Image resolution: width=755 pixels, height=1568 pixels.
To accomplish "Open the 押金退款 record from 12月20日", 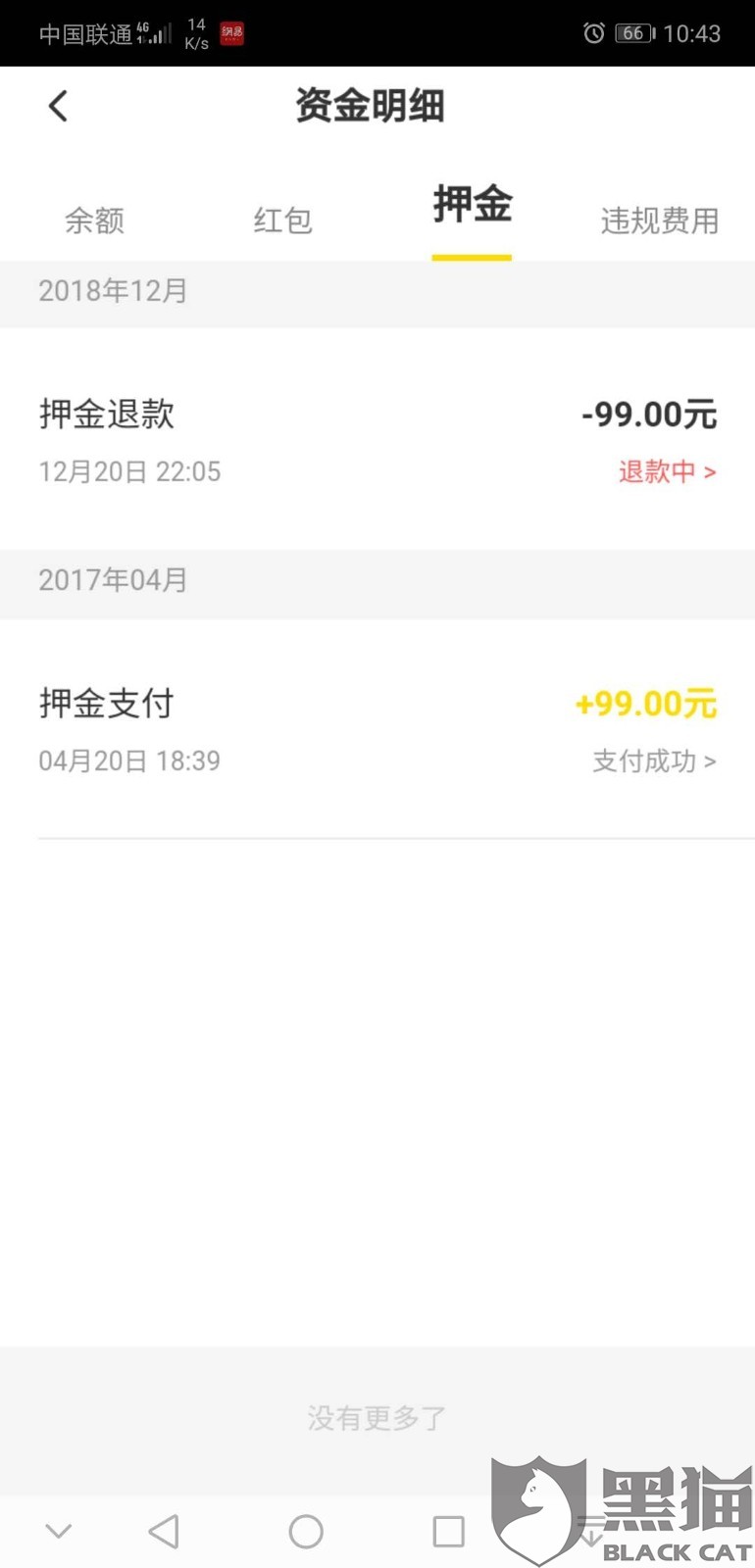I will 377,439.
